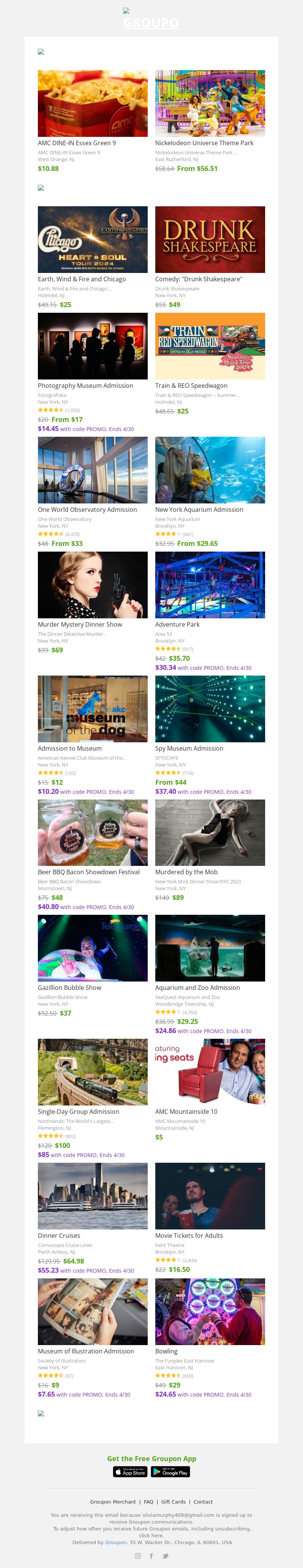Select the Bowling deal at The Funplex

pyautogui.click(x=210, y=1311)
